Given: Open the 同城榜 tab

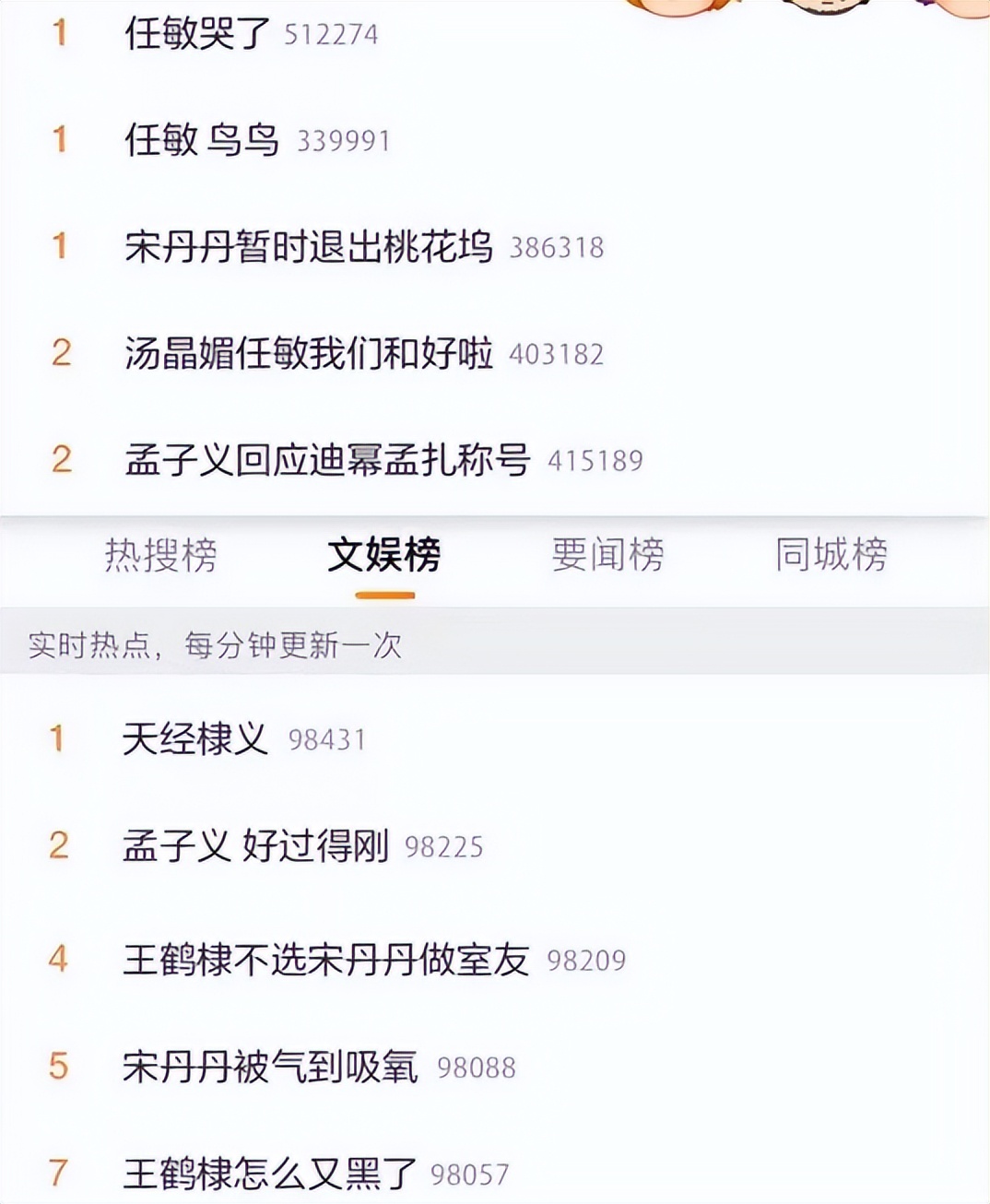Looking at the screenshot, I should [831, 554].
